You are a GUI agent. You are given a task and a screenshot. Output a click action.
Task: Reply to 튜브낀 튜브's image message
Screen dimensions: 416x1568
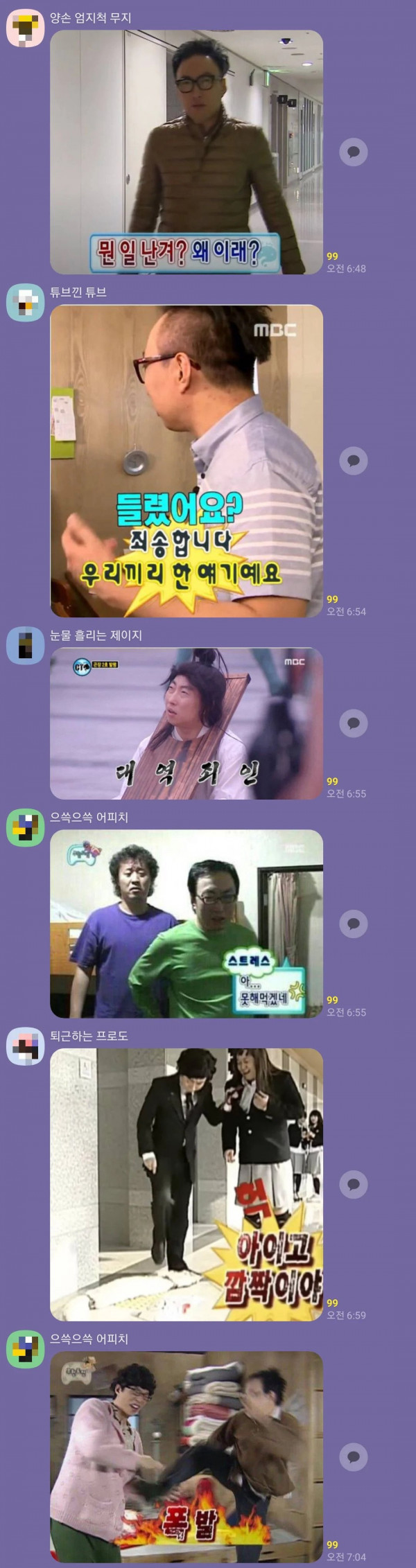pyautogui.click(x=353, y=461)
